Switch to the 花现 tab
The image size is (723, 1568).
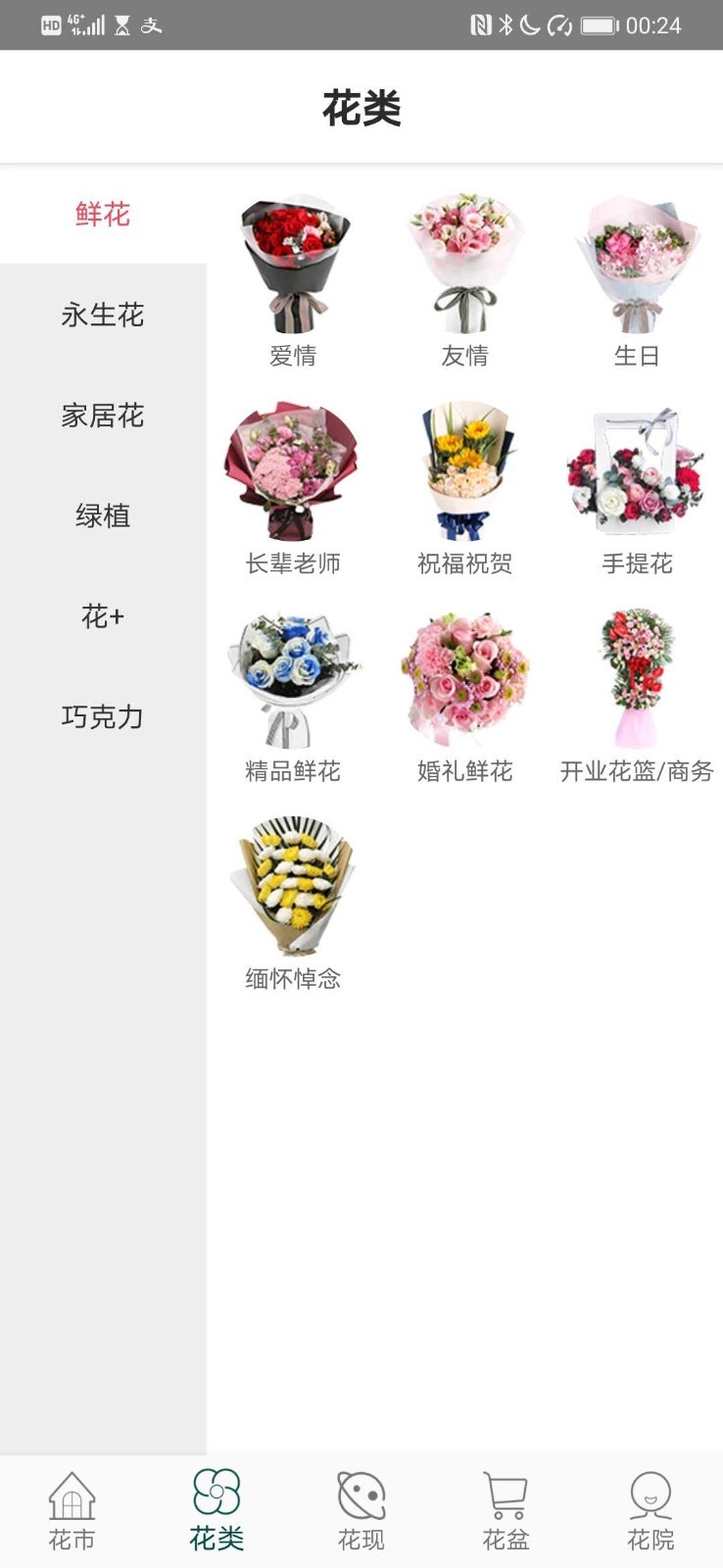361,1510
